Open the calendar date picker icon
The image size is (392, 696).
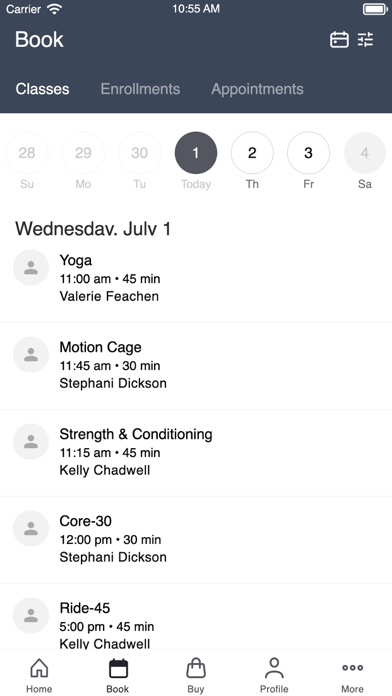339,40
